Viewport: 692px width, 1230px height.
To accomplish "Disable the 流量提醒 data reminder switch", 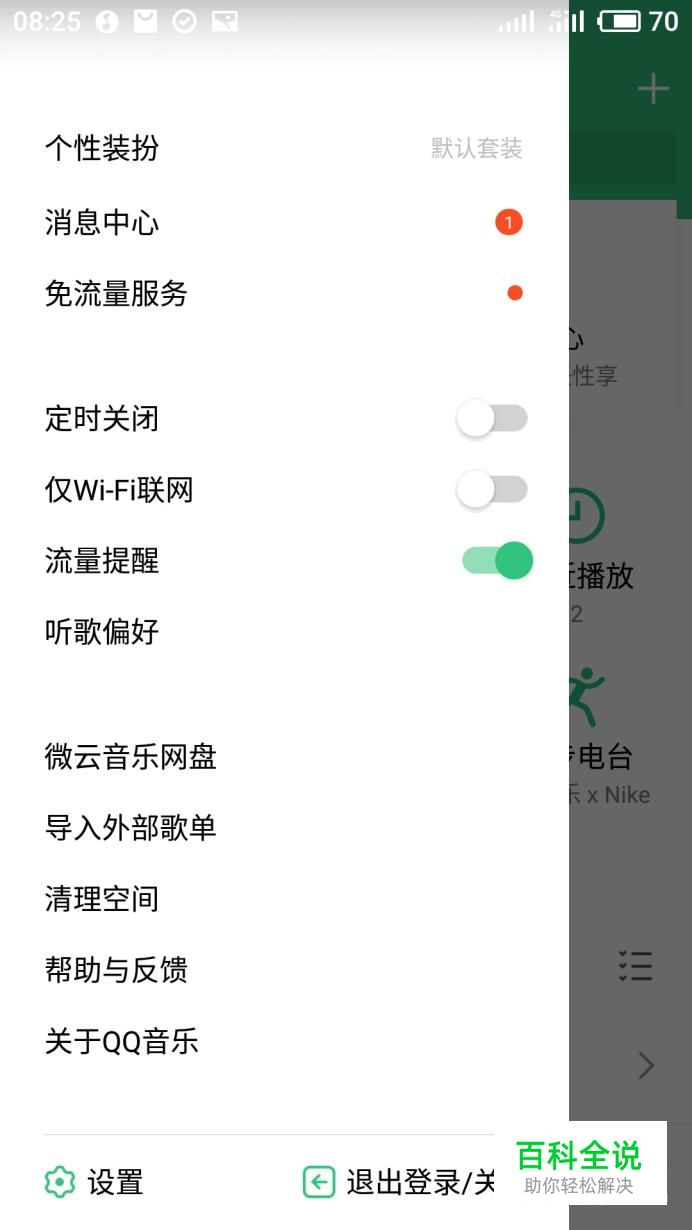I will pyautogui.click(x=497, y=561).
